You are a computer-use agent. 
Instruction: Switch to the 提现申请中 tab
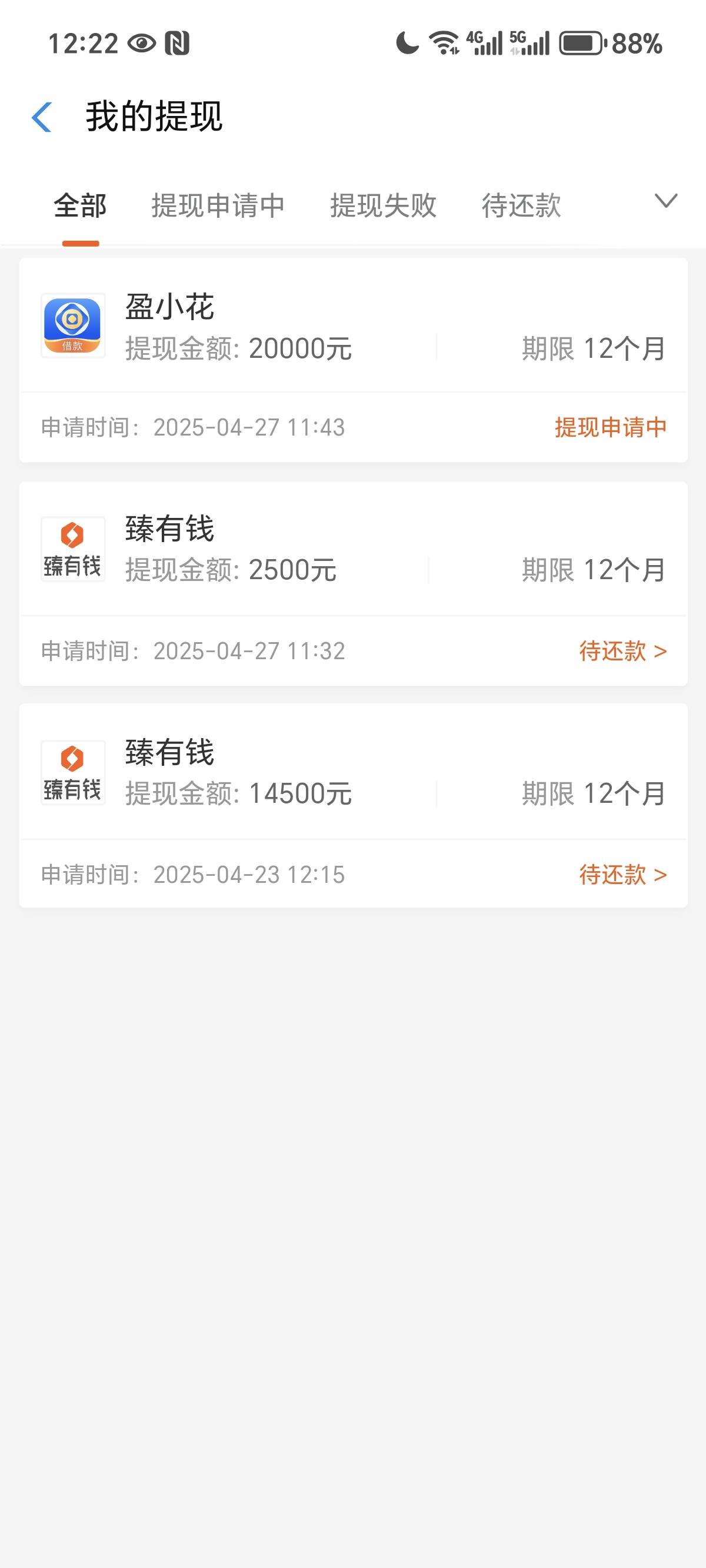coord(218,206)
